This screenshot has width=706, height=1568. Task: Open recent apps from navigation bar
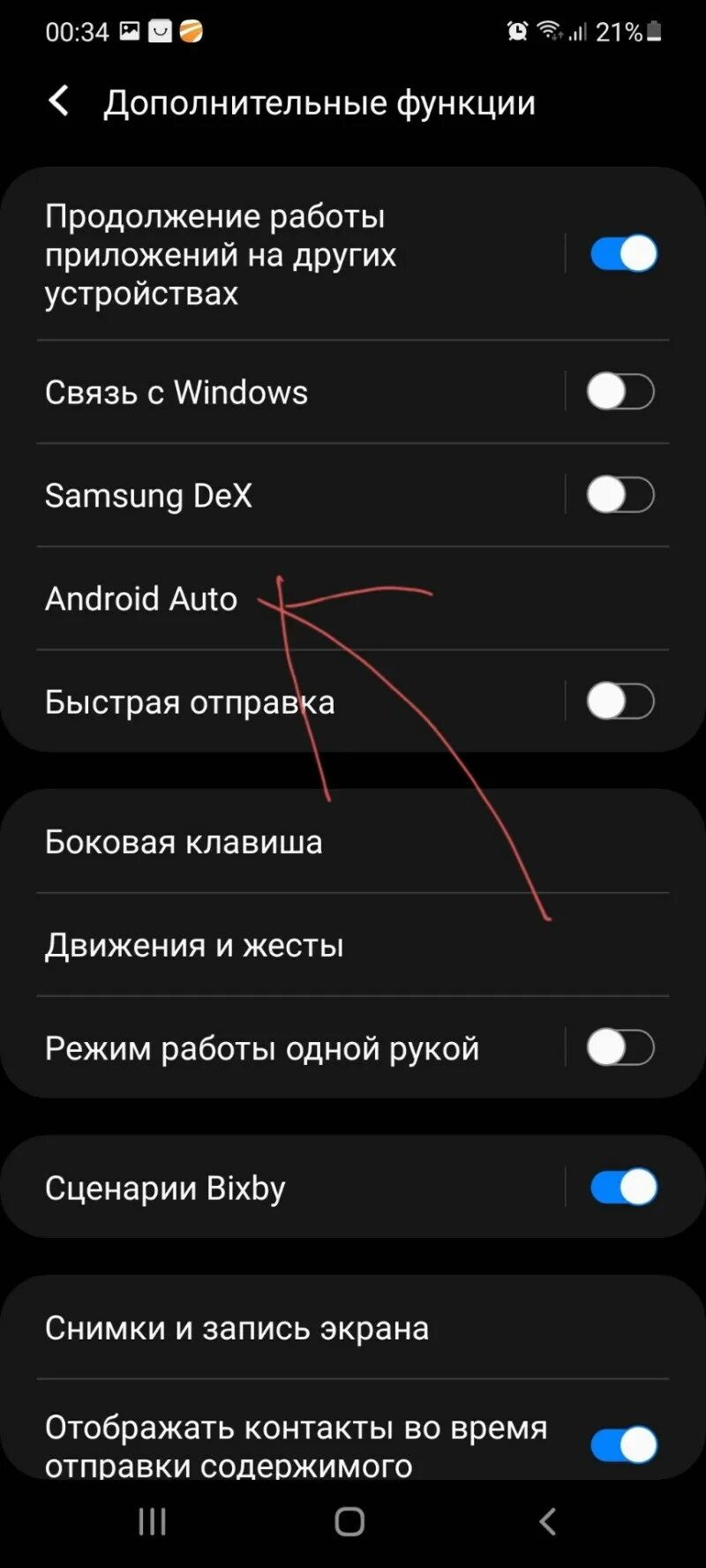point(152,1521)
